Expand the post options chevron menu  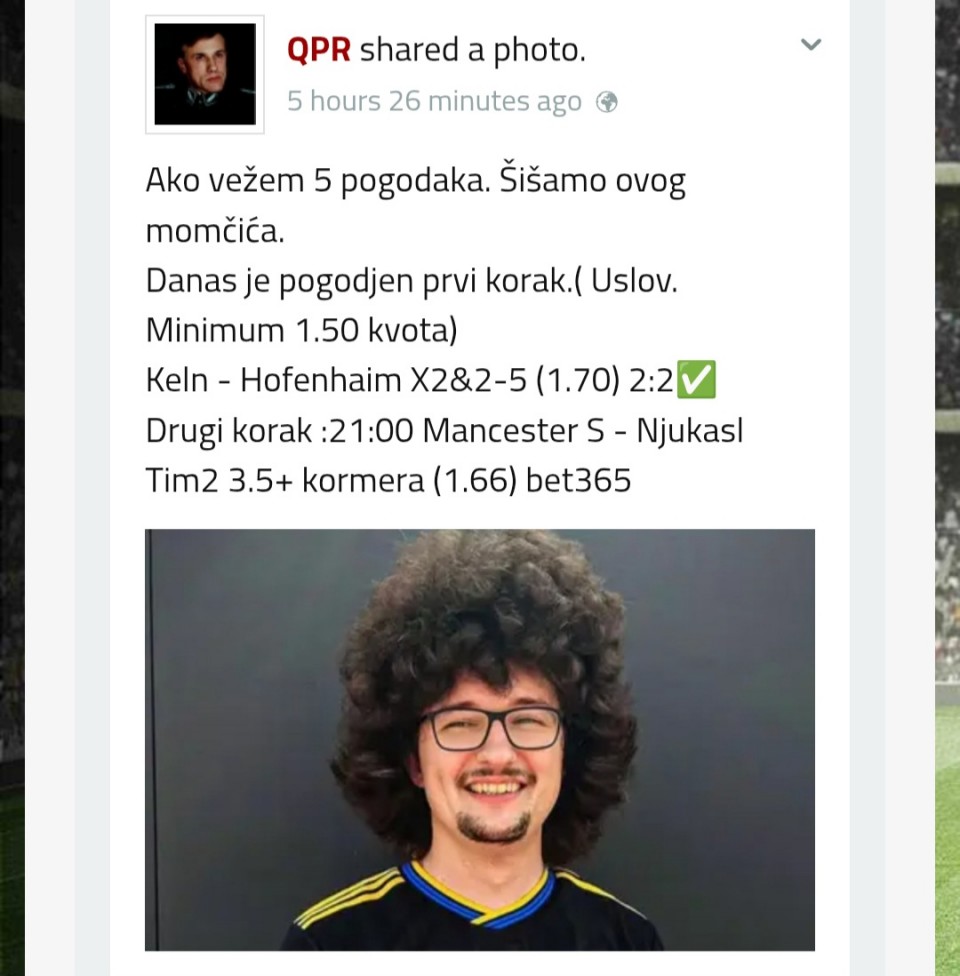click(811, 45)
